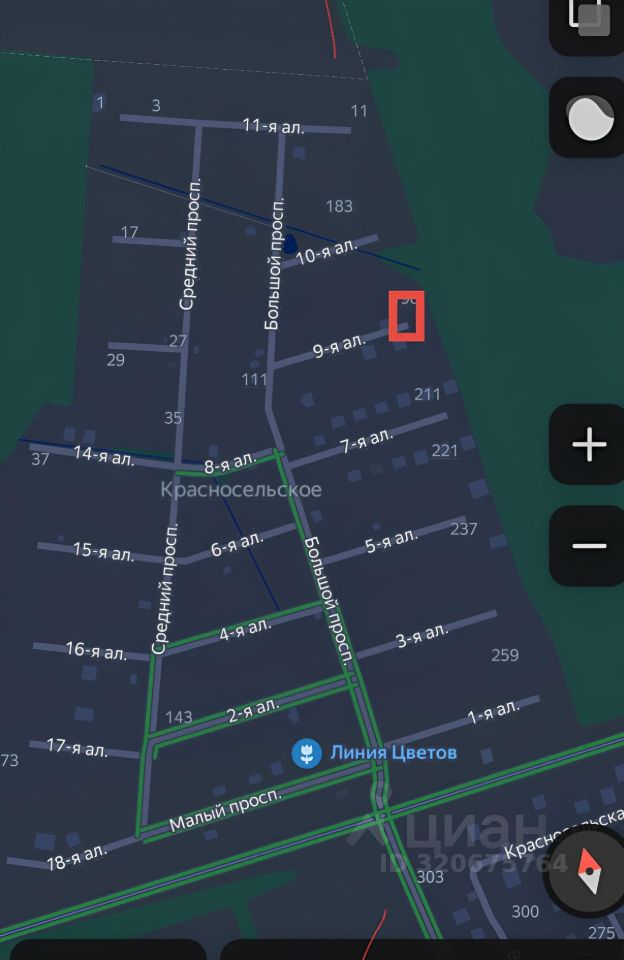The image size is (624, 960).
Task: Zoom in on the map
Action: pyautogui.click(x=589, y=445)
